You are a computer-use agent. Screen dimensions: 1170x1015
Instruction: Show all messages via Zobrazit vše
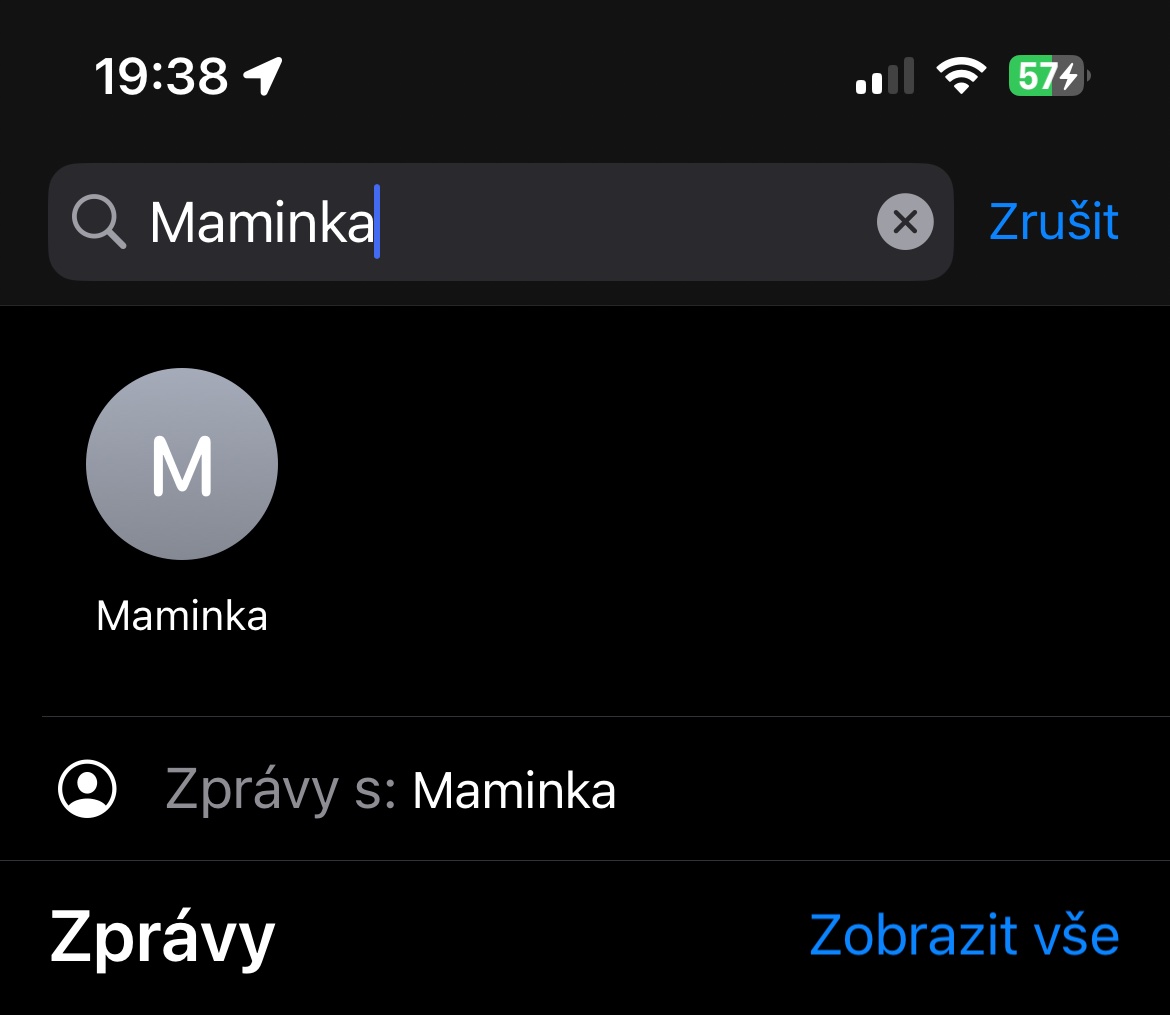pos(964,935)
